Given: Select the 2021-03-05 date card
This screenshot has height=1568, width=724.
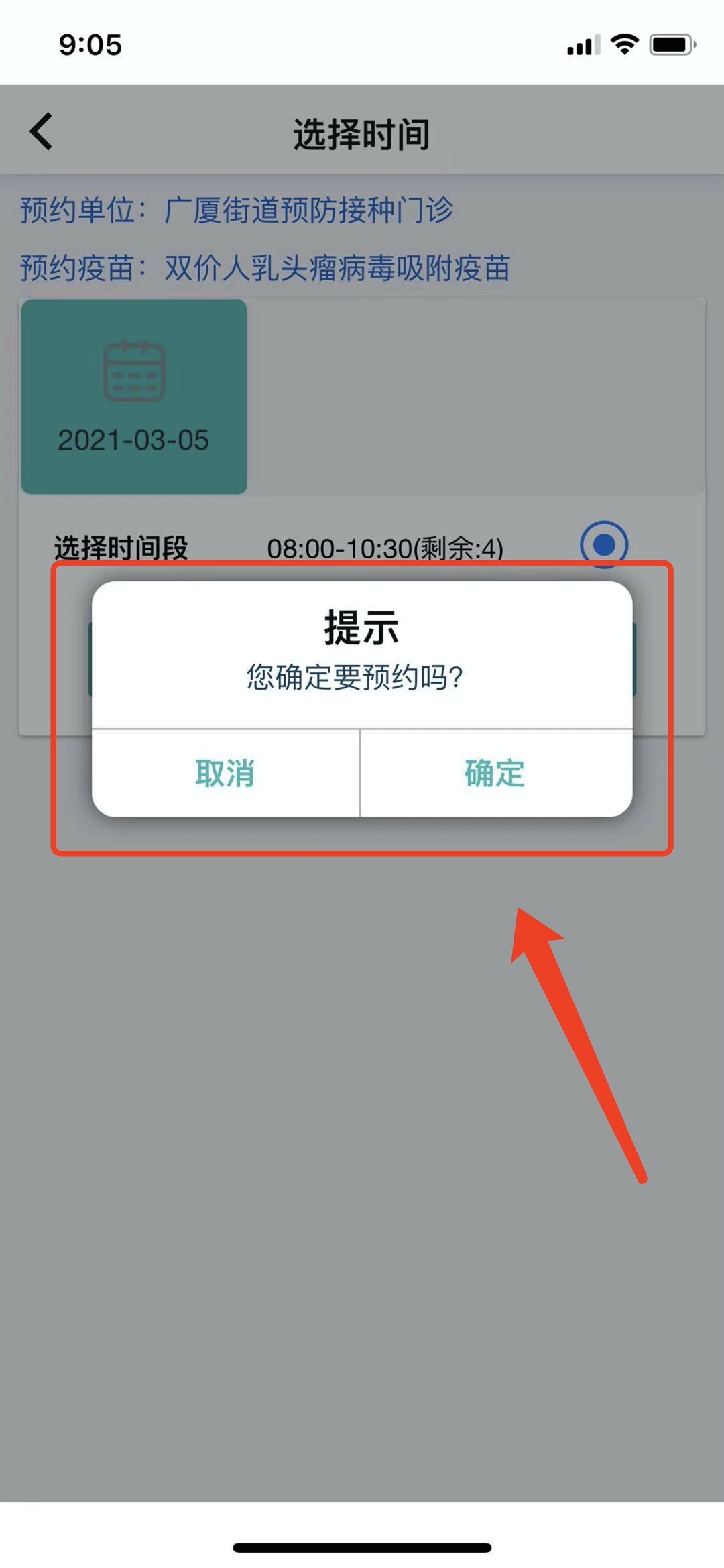Looking at the screenshot, I should coord(134,396).
